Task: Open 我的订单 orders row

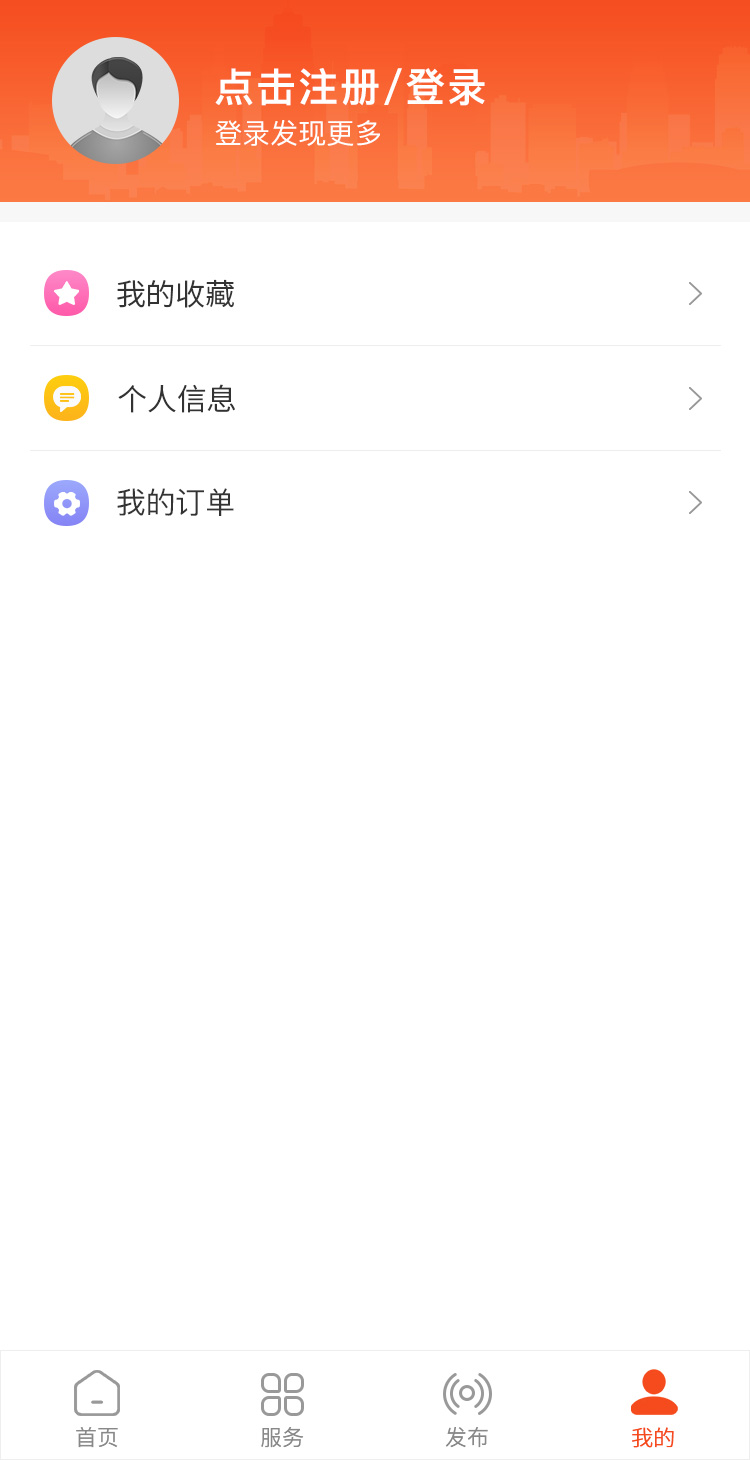Action: click(x=375, y=503)
